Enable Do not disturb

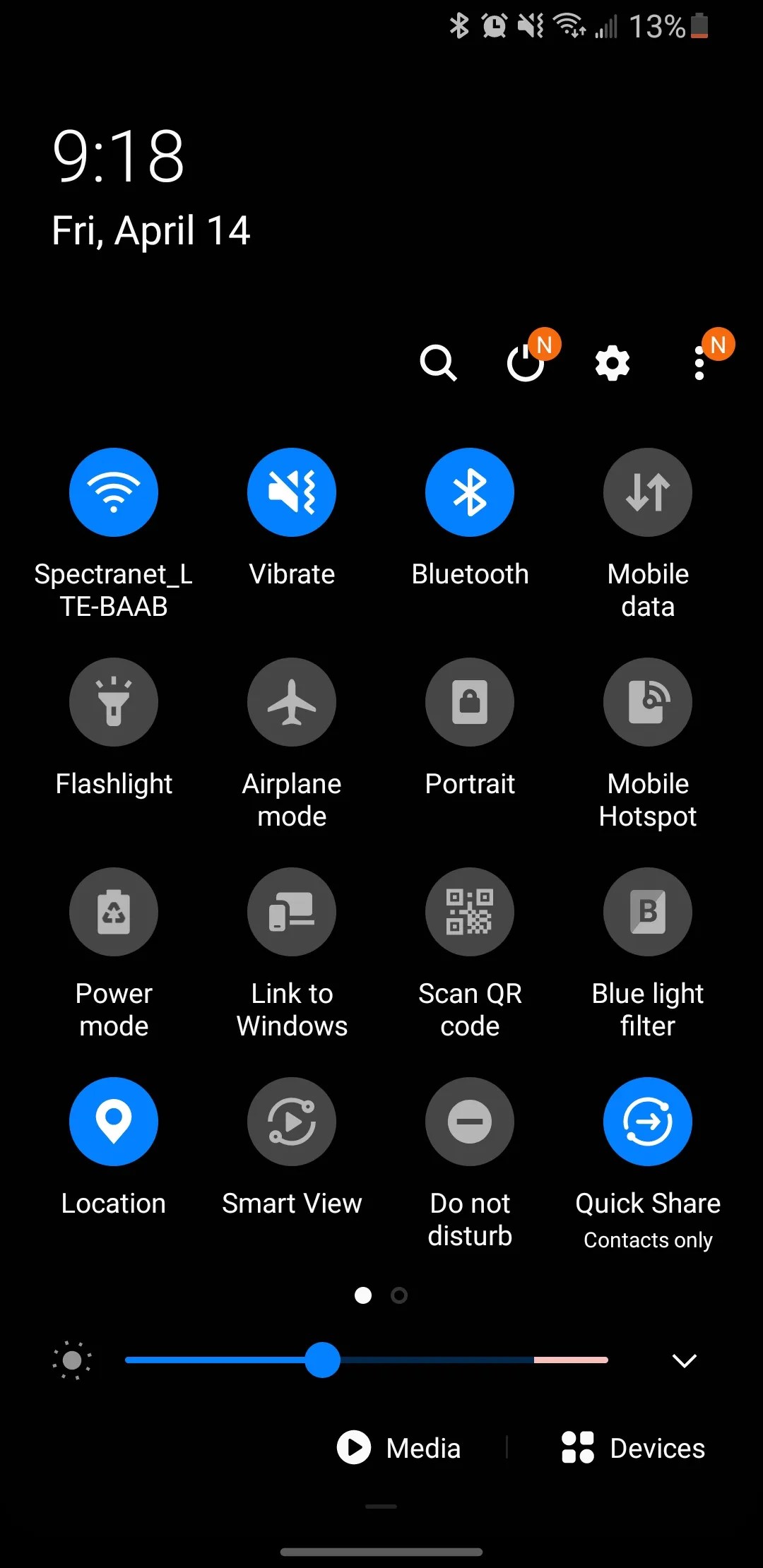click(x=470, y=1122)
